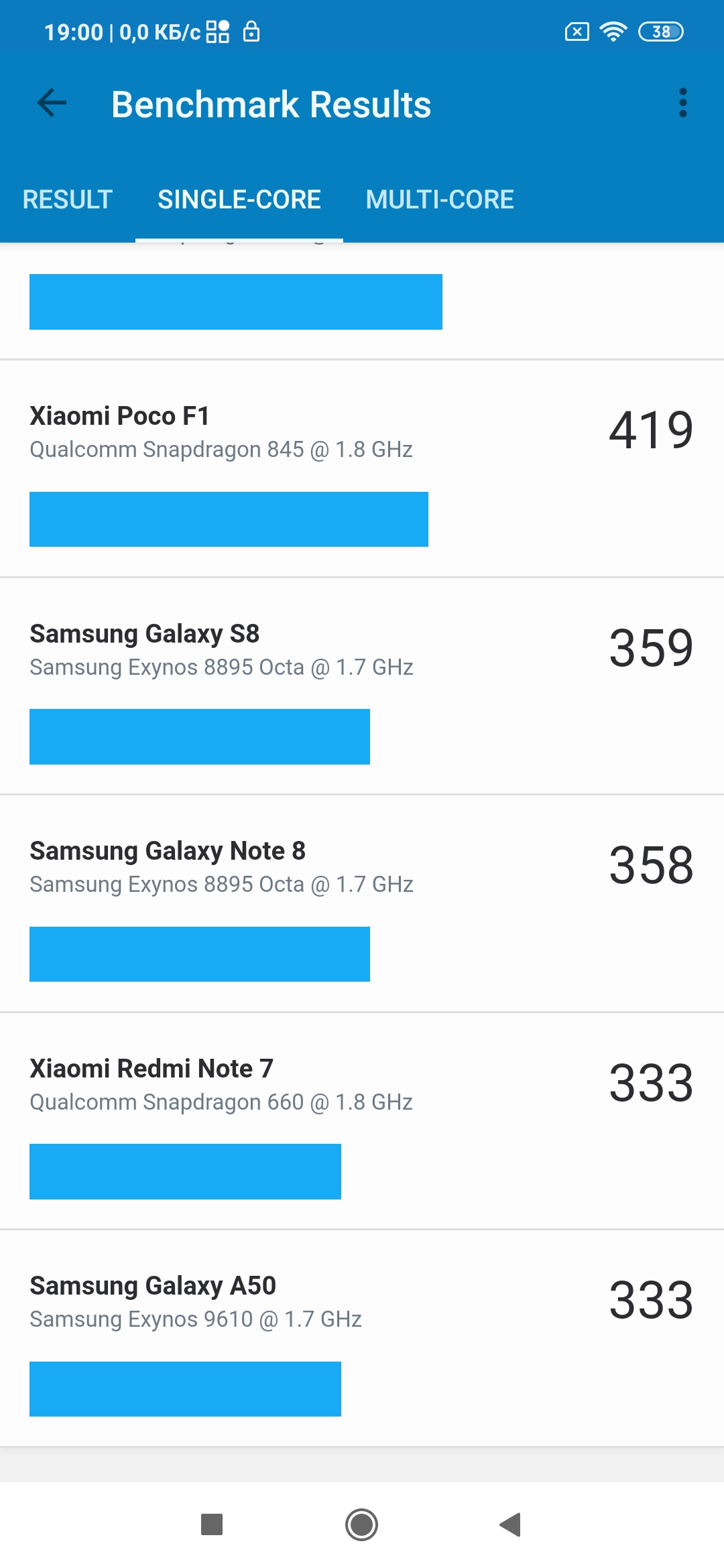Tap the system home button
The width and height of the screenshot is (724, 1568).
coord(361,1524)
